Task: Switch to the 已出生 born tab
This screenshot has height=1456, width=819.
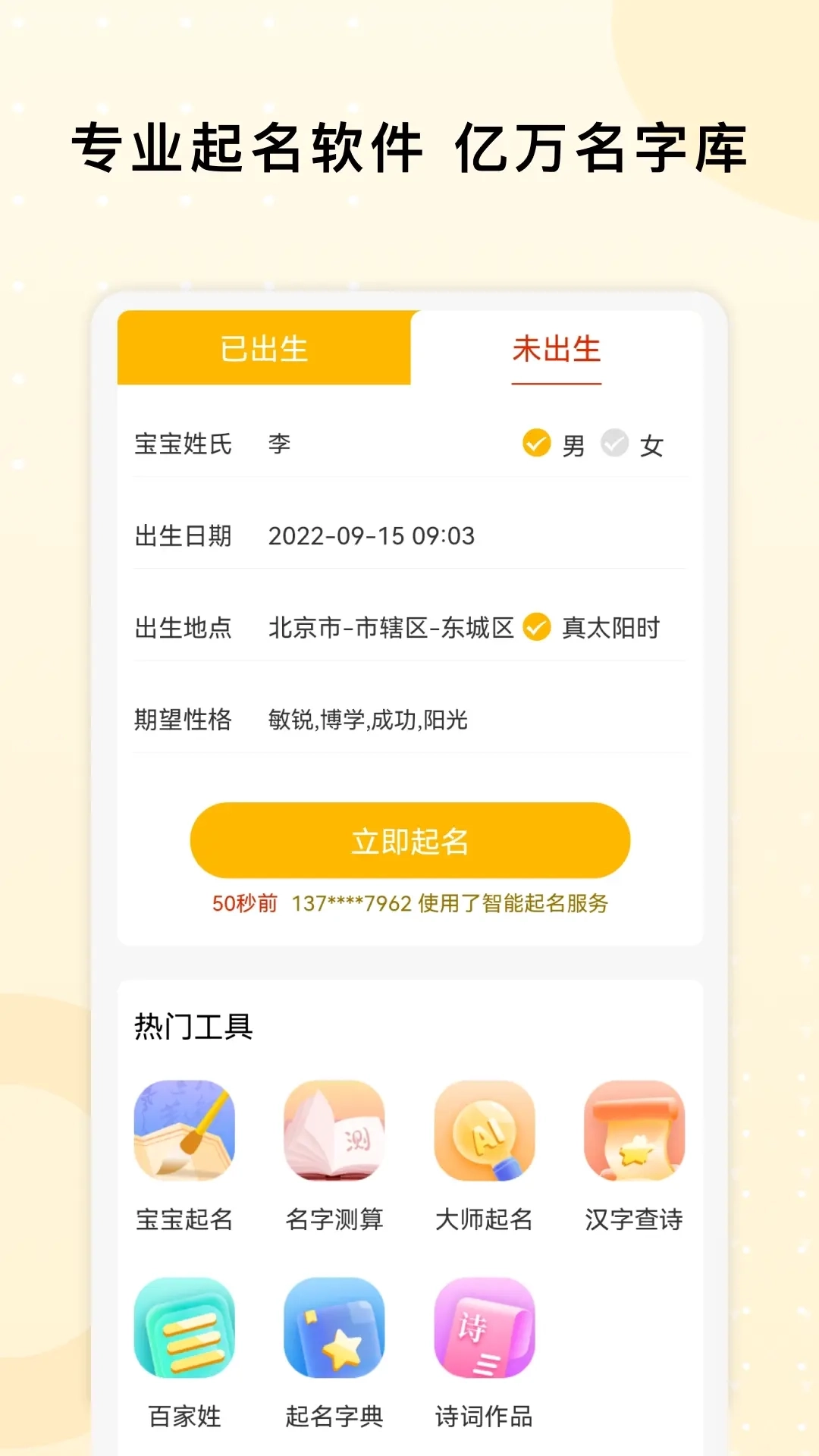Action: point(265,347)
